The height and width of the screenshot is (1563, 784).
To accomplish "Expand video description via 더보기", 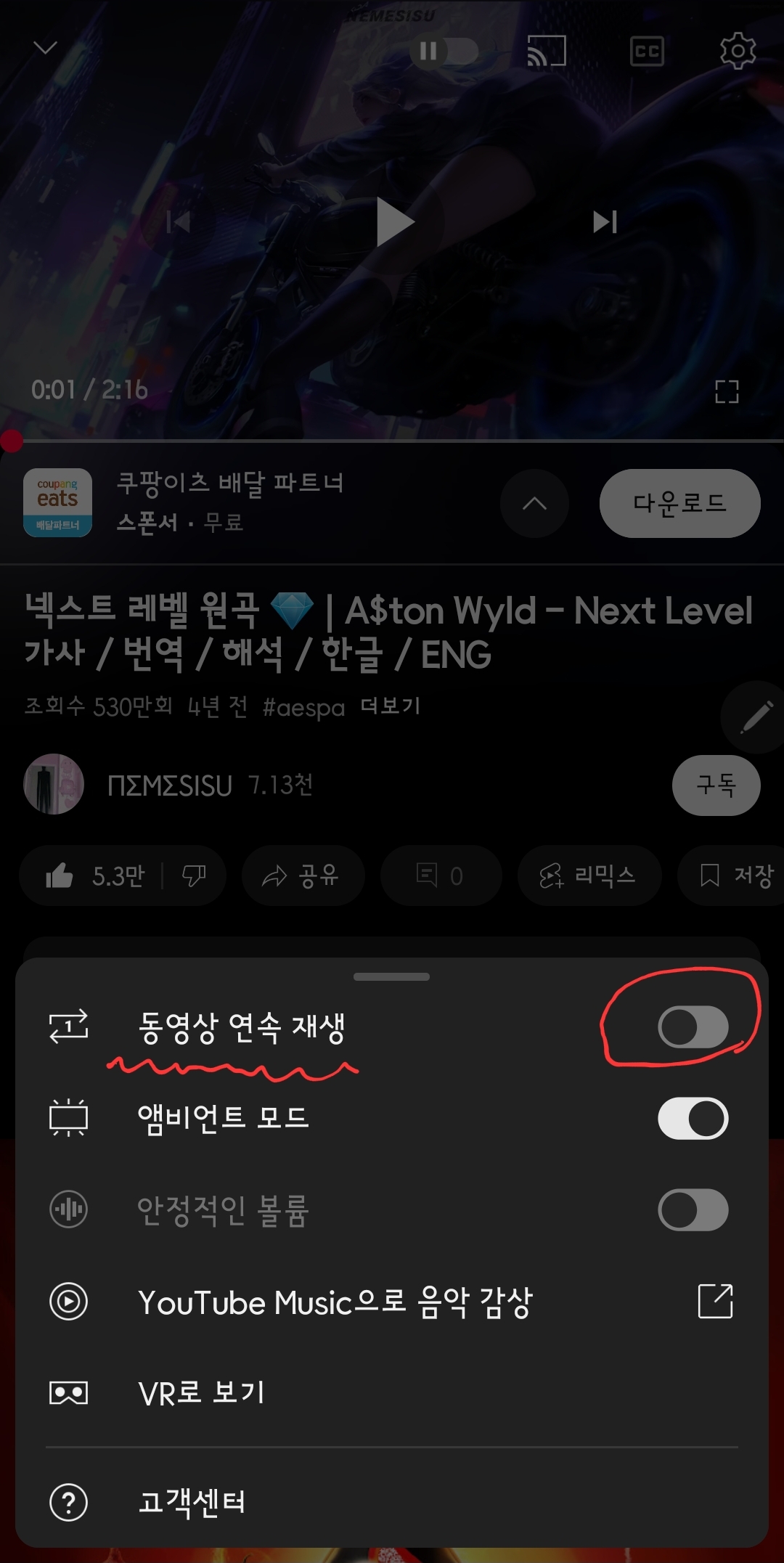I will (392, 706).
